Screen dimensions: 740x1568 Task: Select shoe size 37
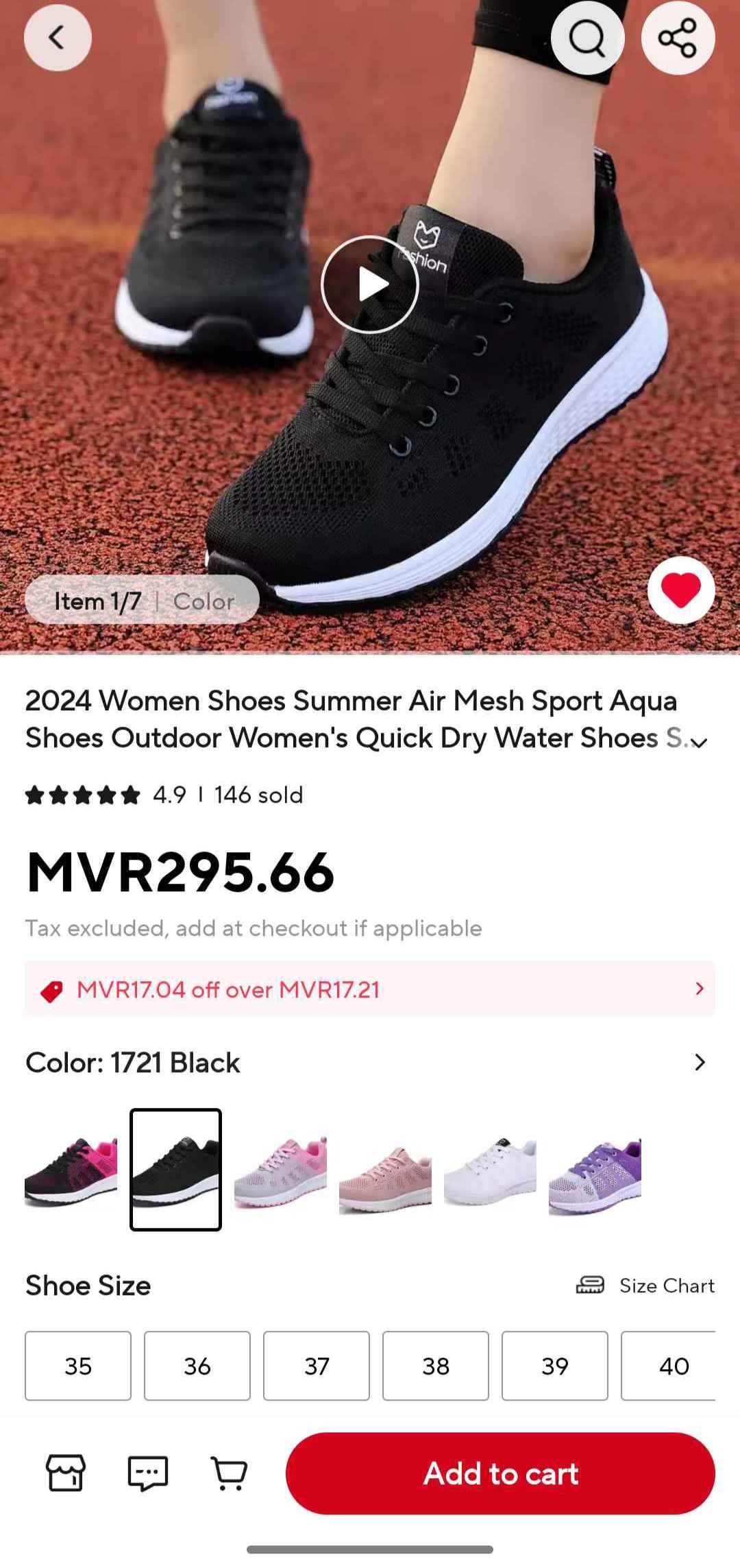click(316, 1366)
